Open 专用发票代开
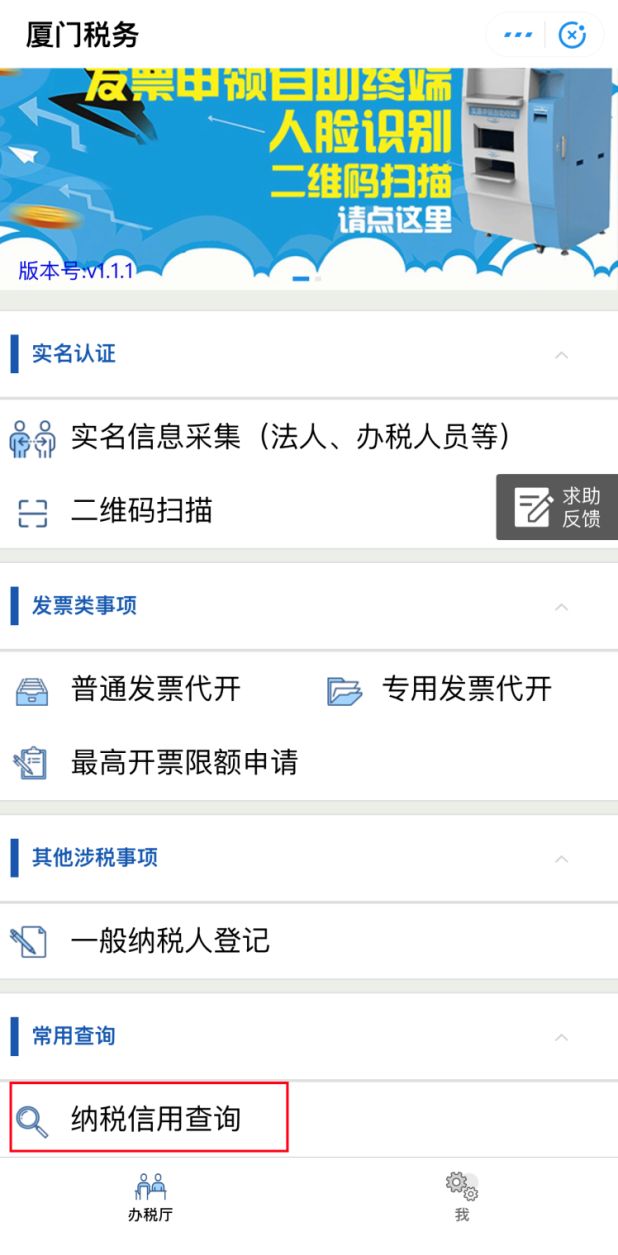The image size is (618, 1255). pos(465,689)
